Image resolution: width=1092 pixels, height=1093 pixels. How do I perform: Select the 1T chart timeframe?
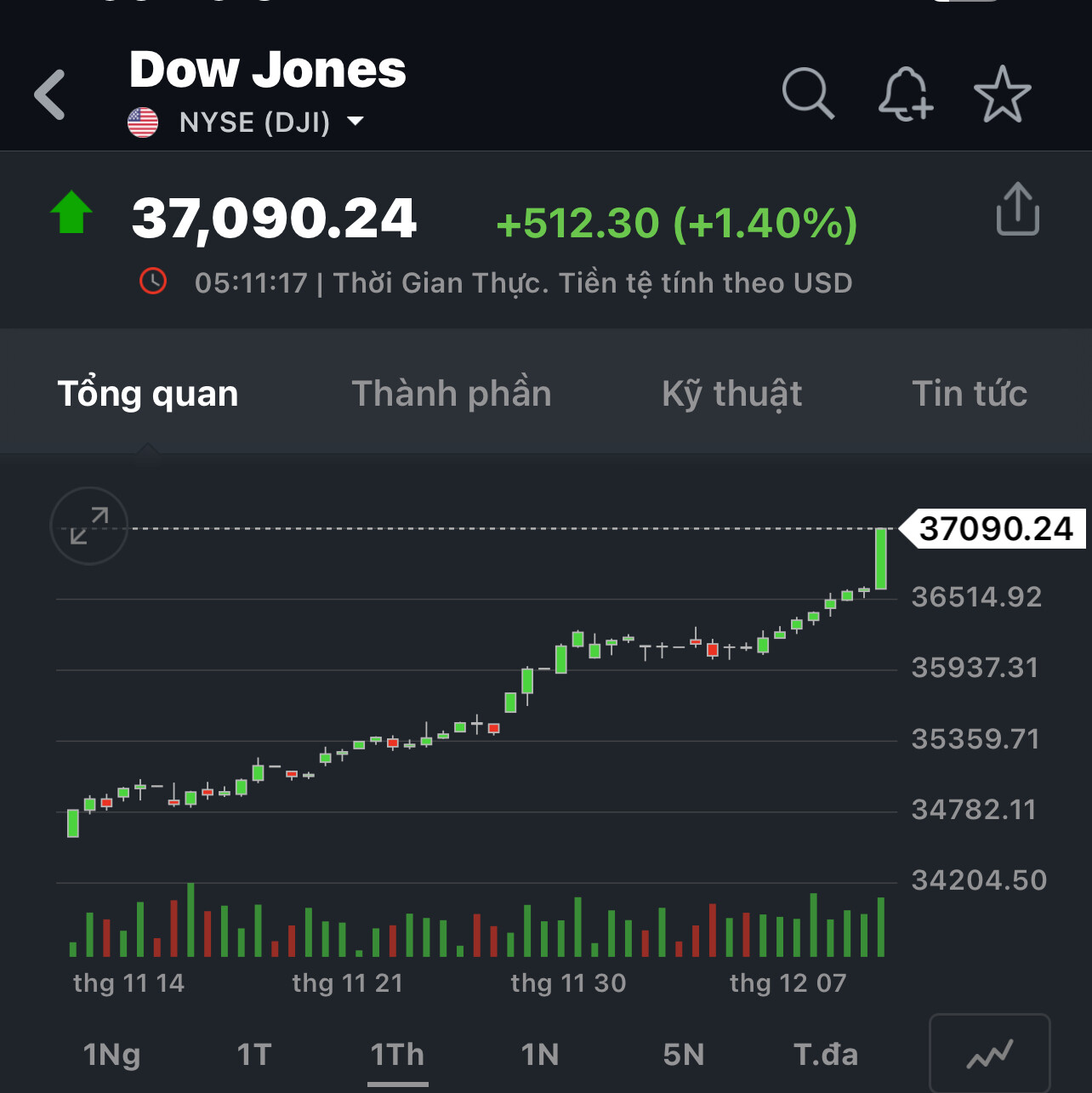[x=253, y=1055]
